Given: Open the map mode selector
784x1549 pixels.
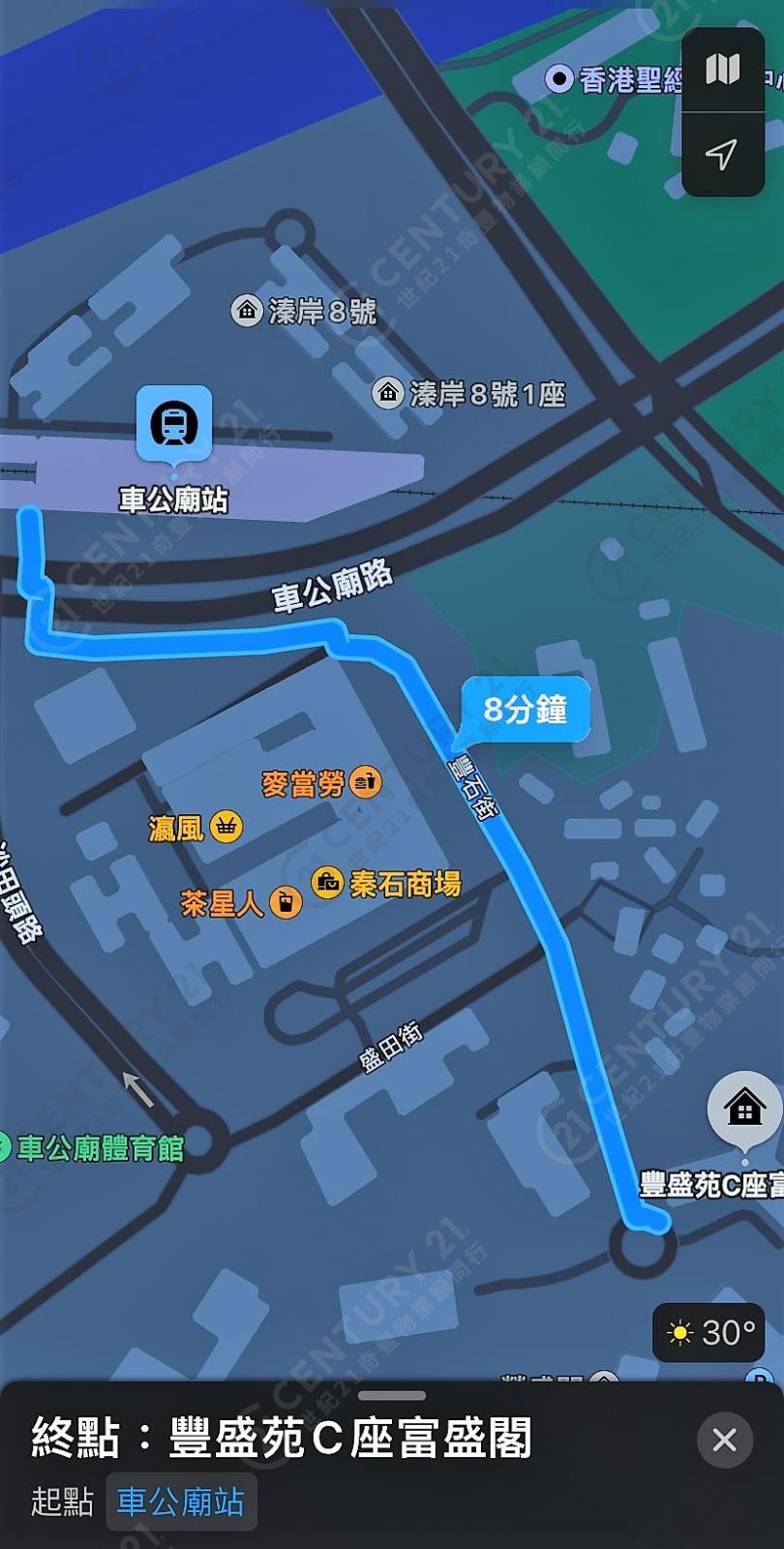Looking at the screenshot, I should [x=722, y=70].
